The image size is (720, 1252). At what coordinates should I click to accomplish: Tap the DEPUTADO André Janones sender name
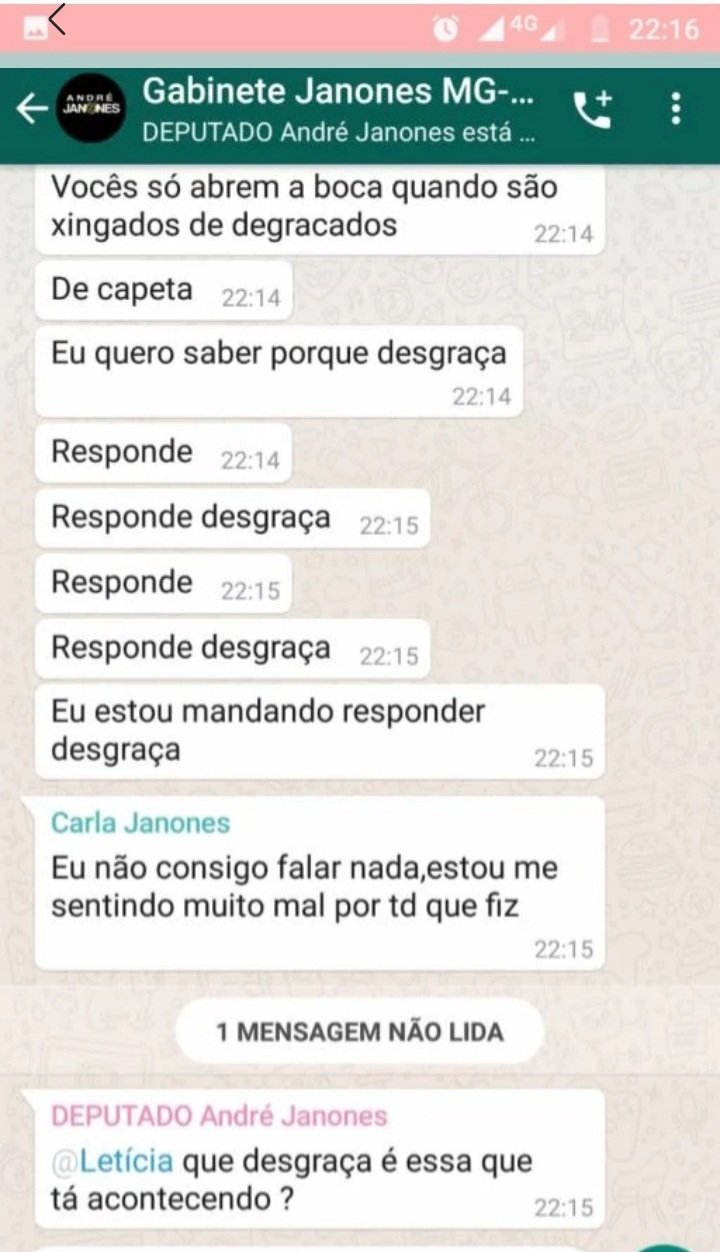point(218,1116)
